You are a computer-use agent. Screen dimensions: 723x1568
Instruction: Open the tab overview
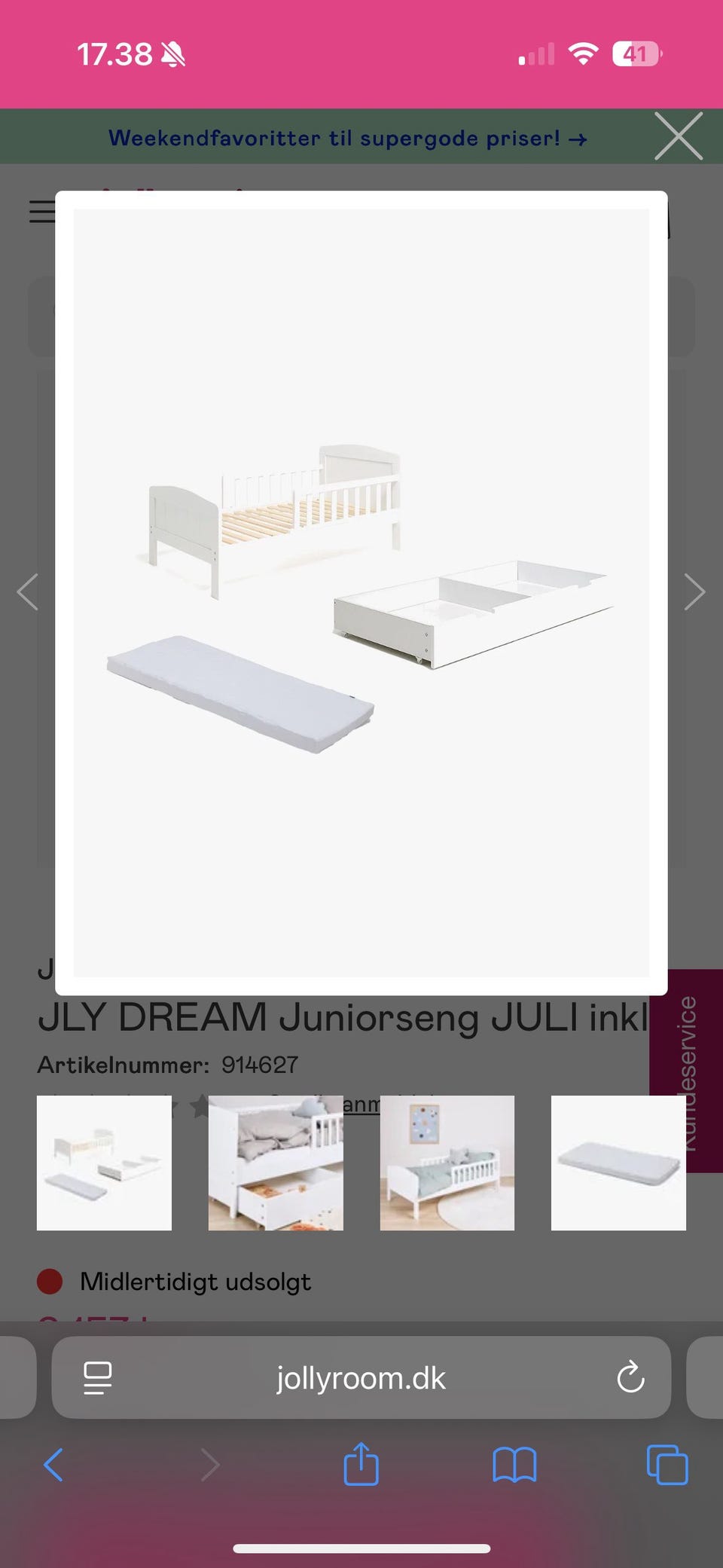667,1465
